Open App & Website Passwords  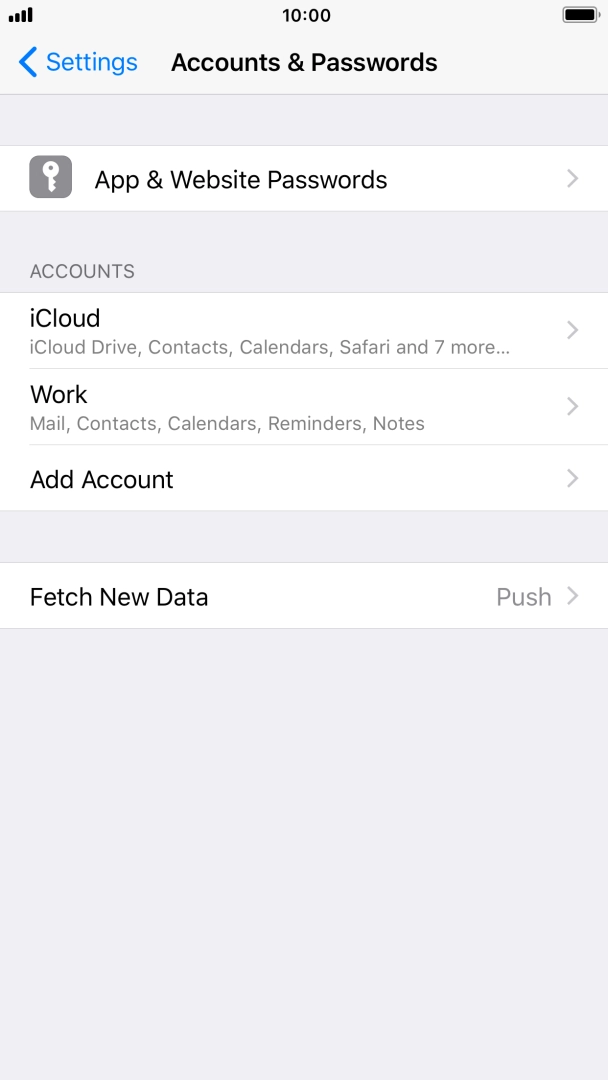coord(304,178)
